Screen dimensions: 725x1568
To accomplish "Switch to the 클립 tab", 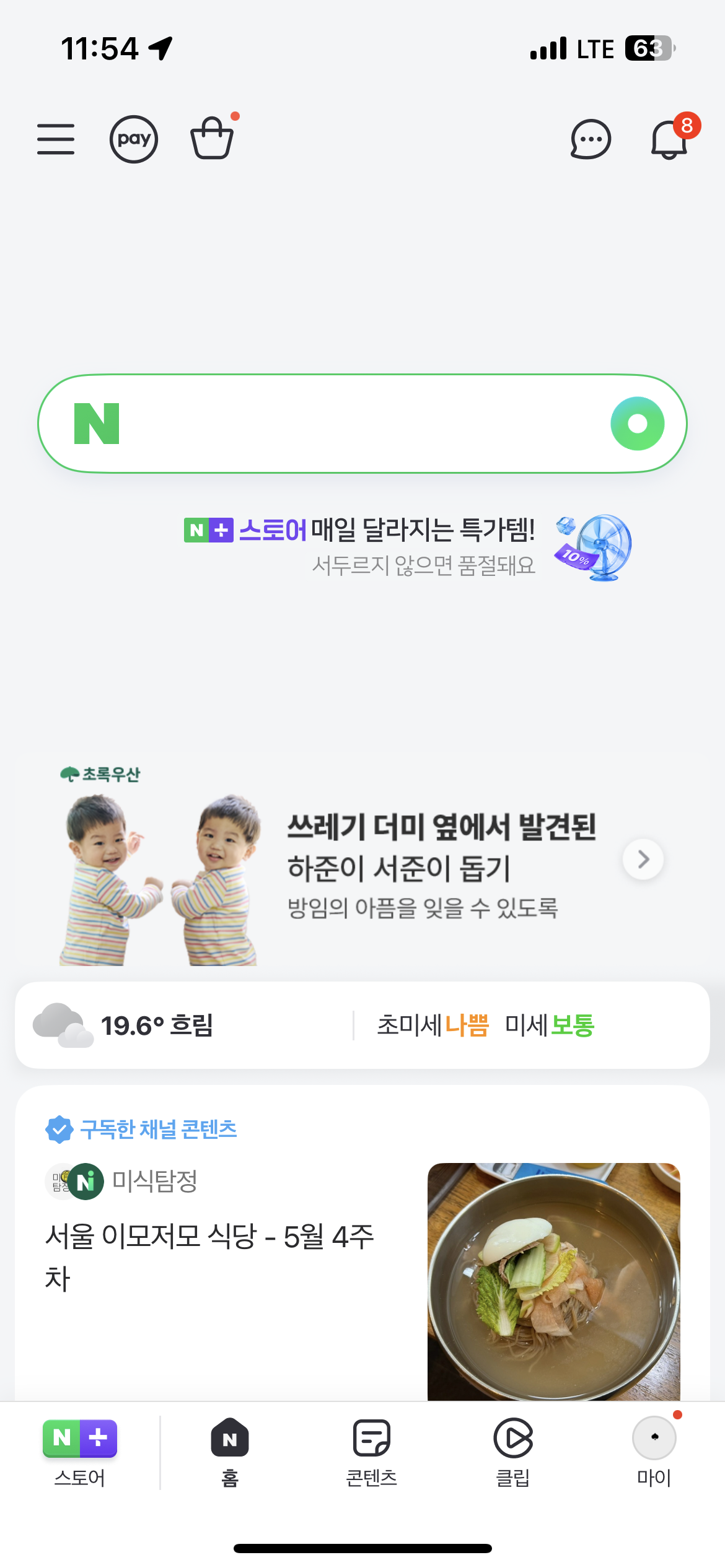I will [513, 1453].
